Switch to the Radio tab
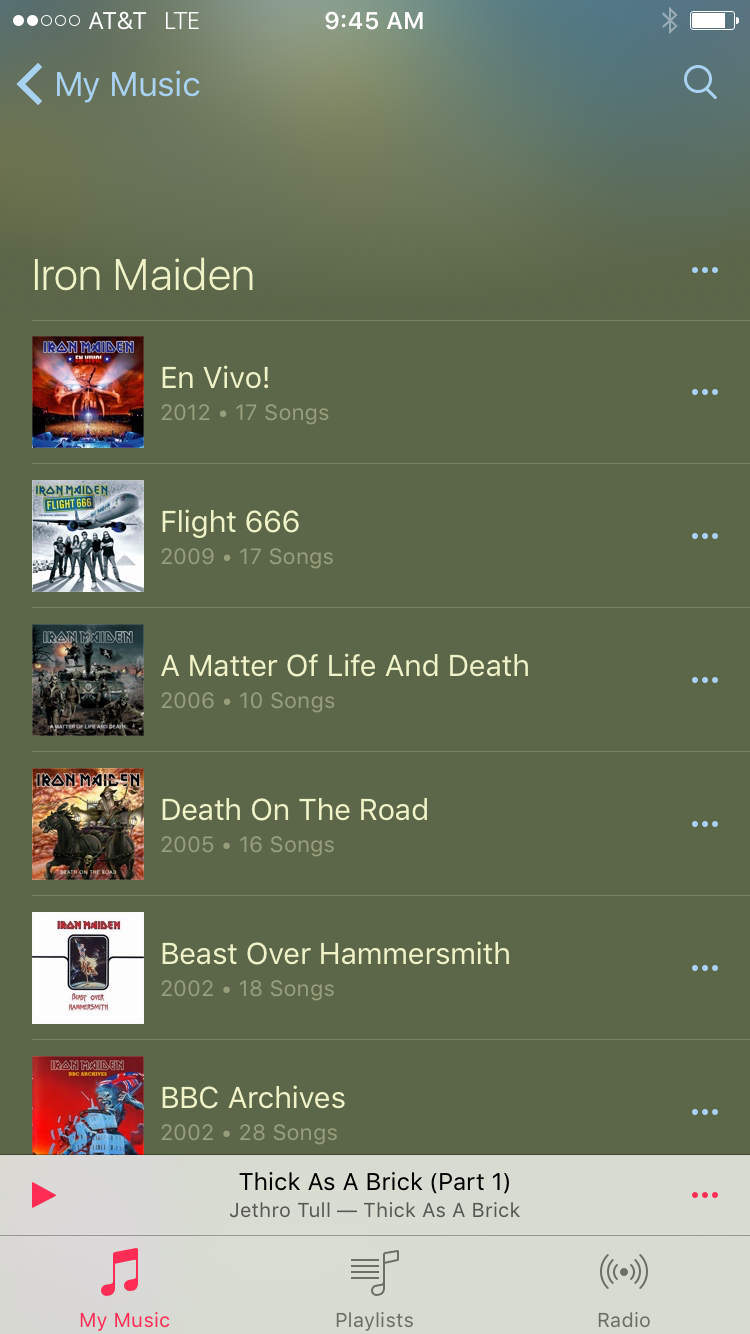The width and height of the screenshot is (750, 1334). tap(623, 1288)
